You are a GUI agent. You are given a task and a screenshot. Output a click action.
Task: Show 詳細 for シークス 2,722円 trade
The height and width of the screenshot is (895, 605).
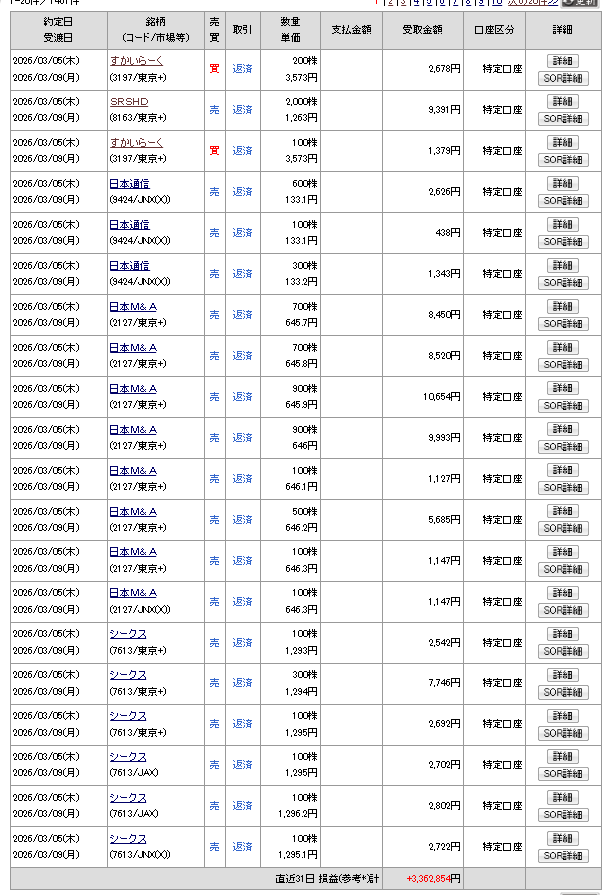[563, 840]
